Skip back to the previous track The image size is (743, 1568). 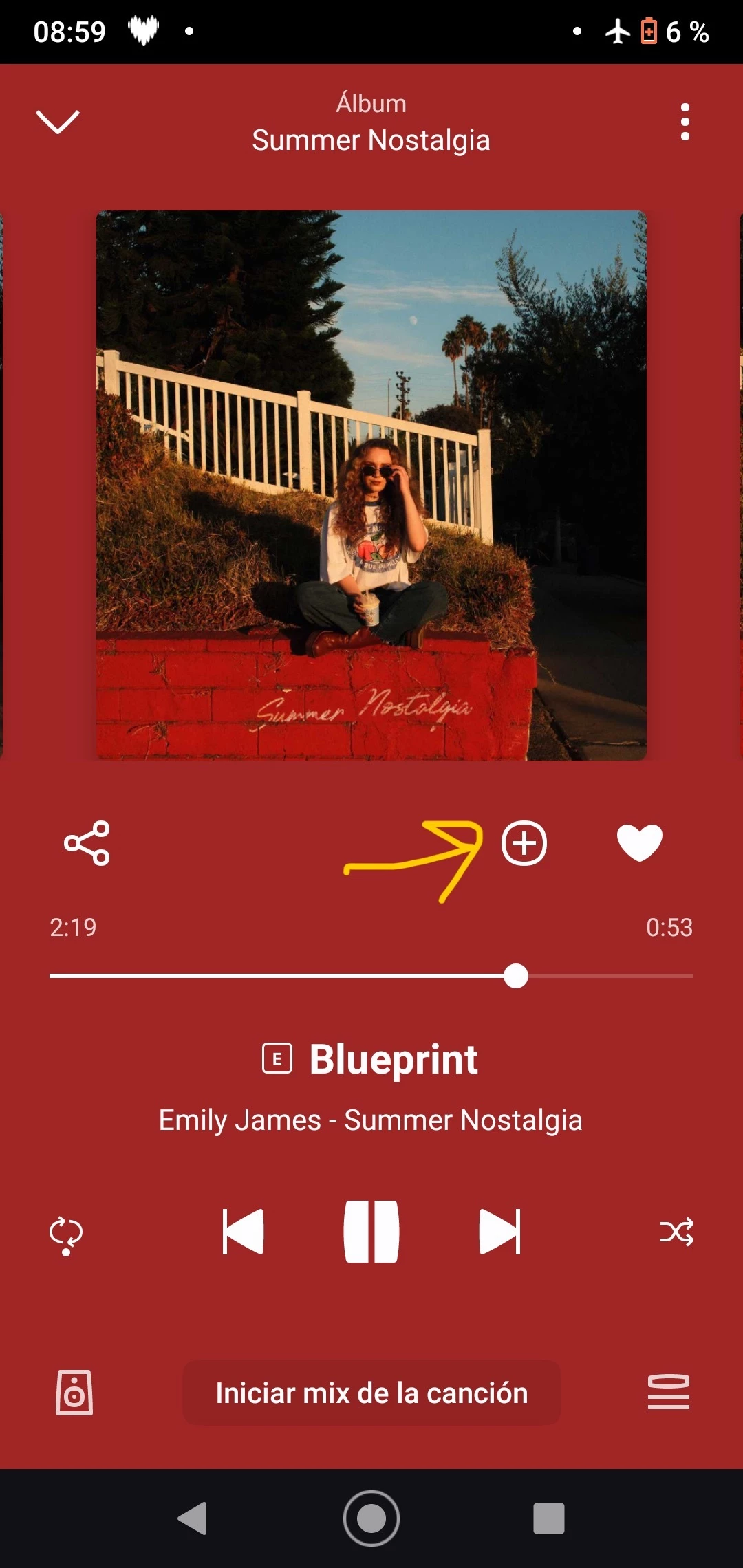point(243,1232)
